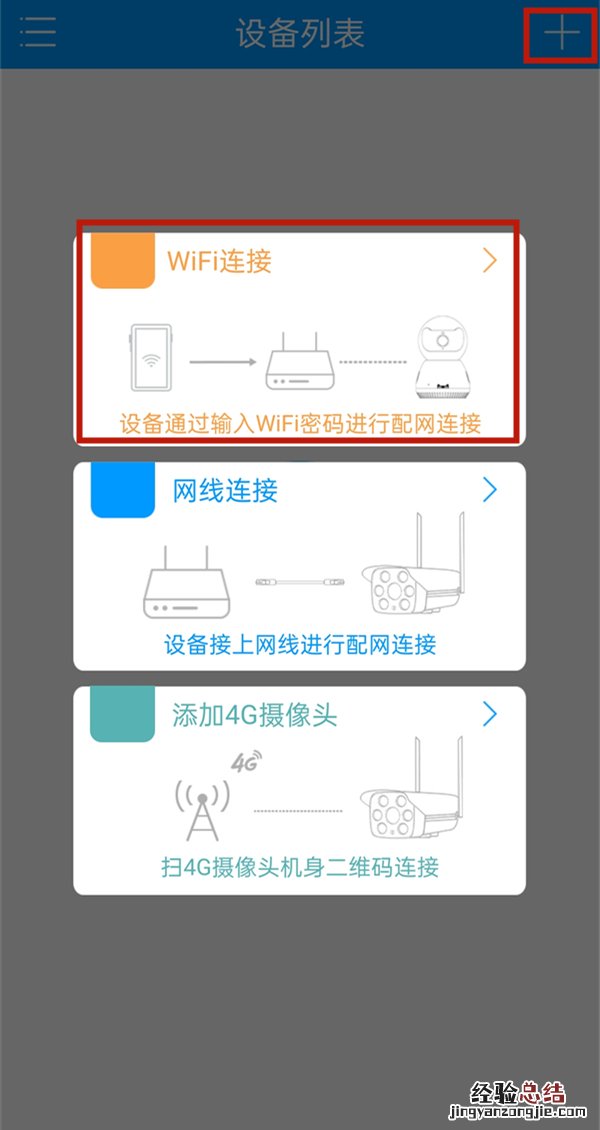
Task: Tap the plus icon to add device
Action: (561, 33)
